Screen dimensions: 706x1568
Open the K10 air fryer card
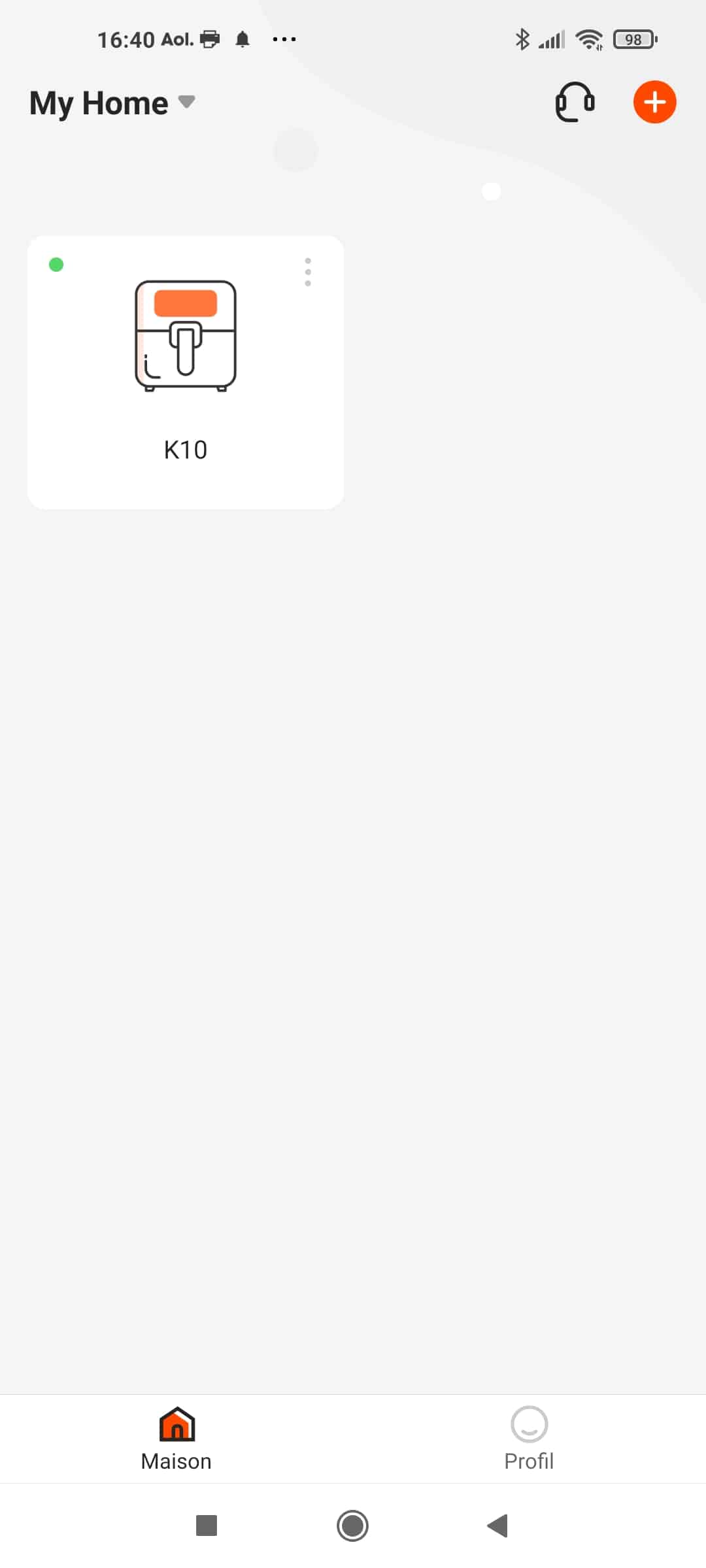[186, 372]
